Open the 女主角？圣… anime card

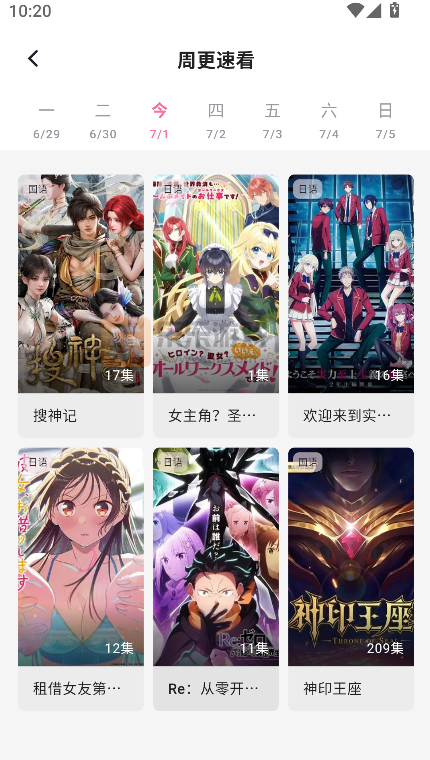point(216,306)
